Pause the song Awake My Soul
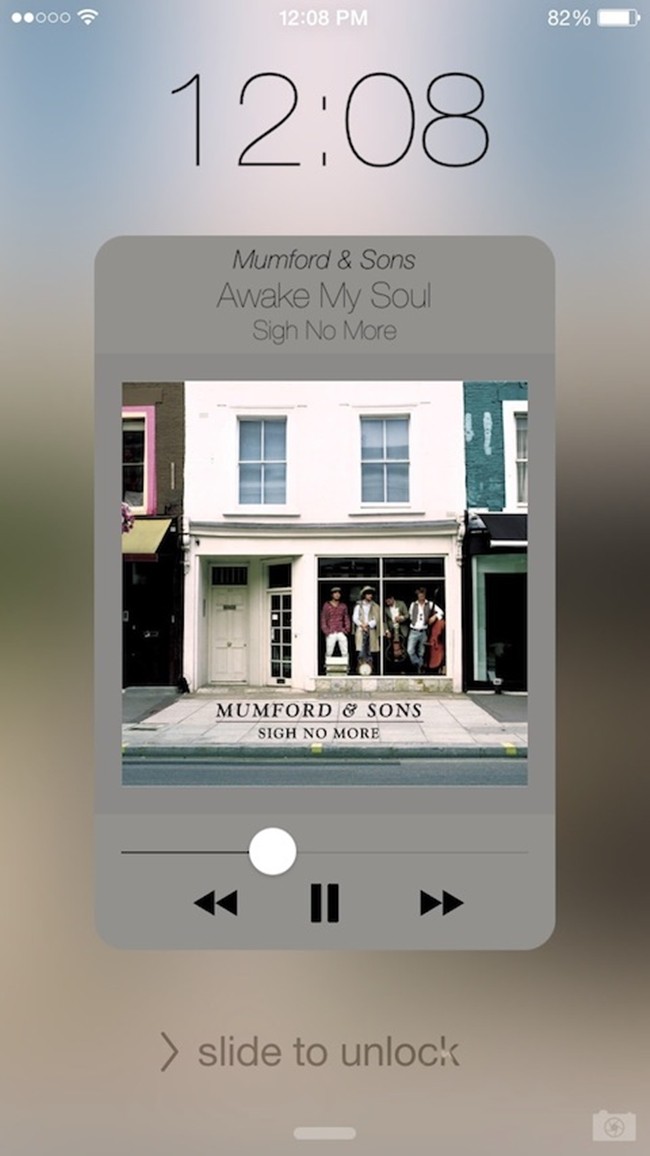 324,903
